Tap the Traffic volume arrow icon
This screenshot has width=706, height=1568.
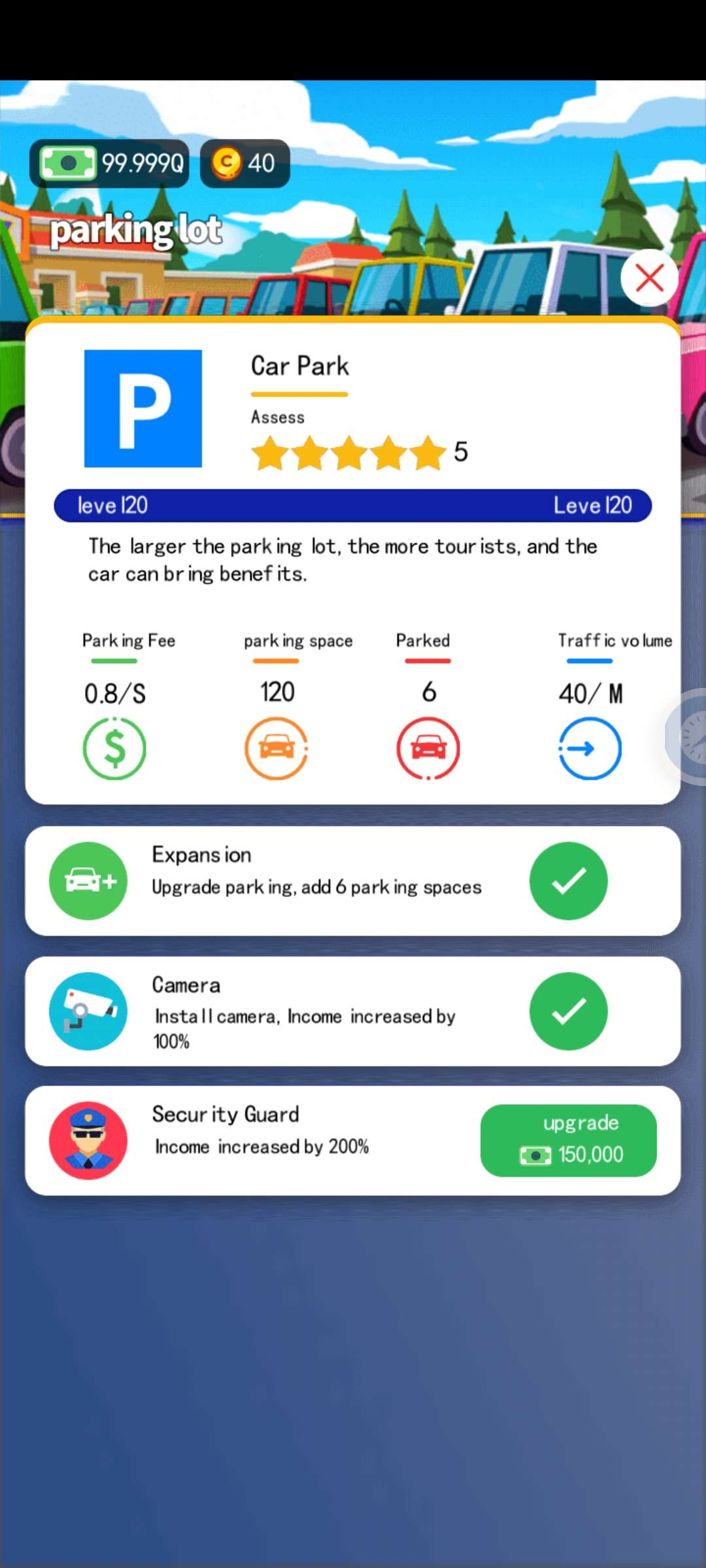coord(590,748)
